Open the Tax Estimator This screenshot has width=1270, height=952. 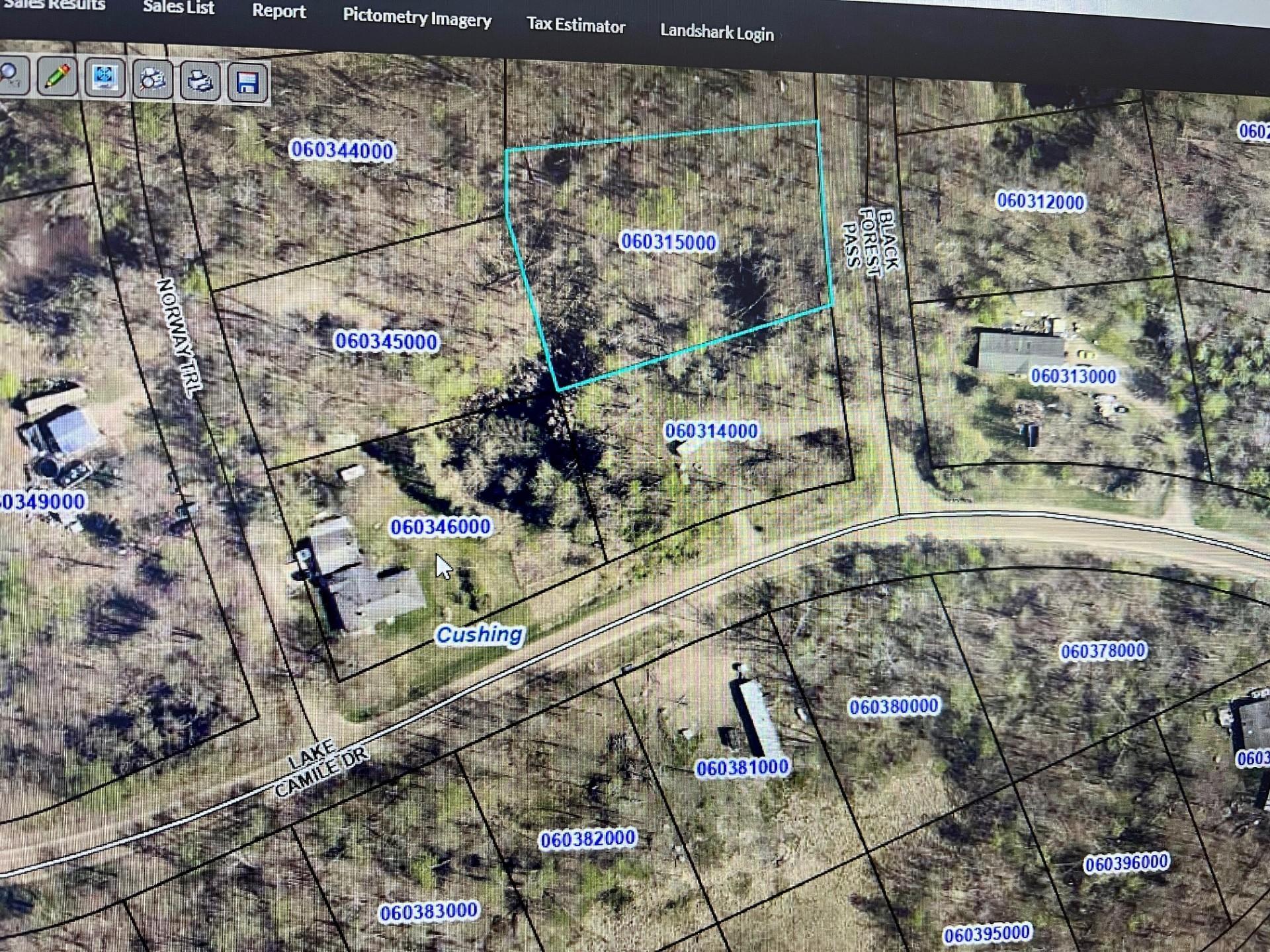tap(575, 25)
